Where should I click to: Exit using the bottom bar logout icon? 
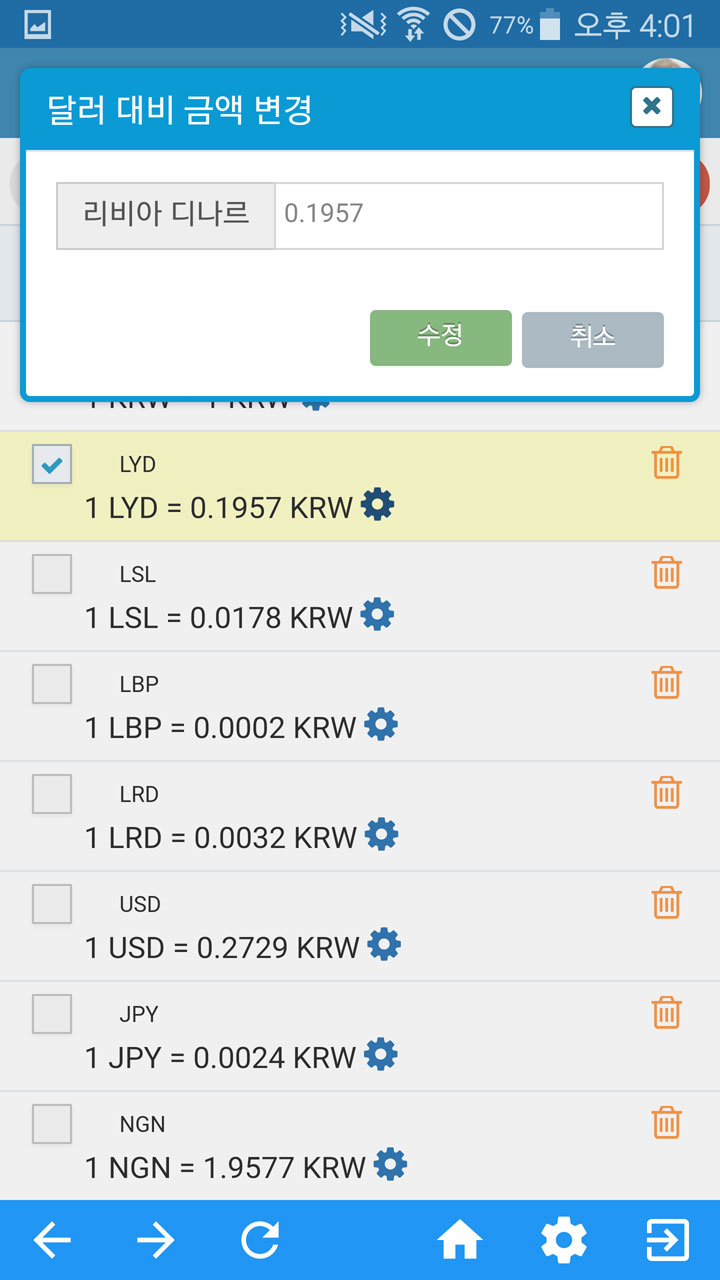click(x=667, y=1241)
